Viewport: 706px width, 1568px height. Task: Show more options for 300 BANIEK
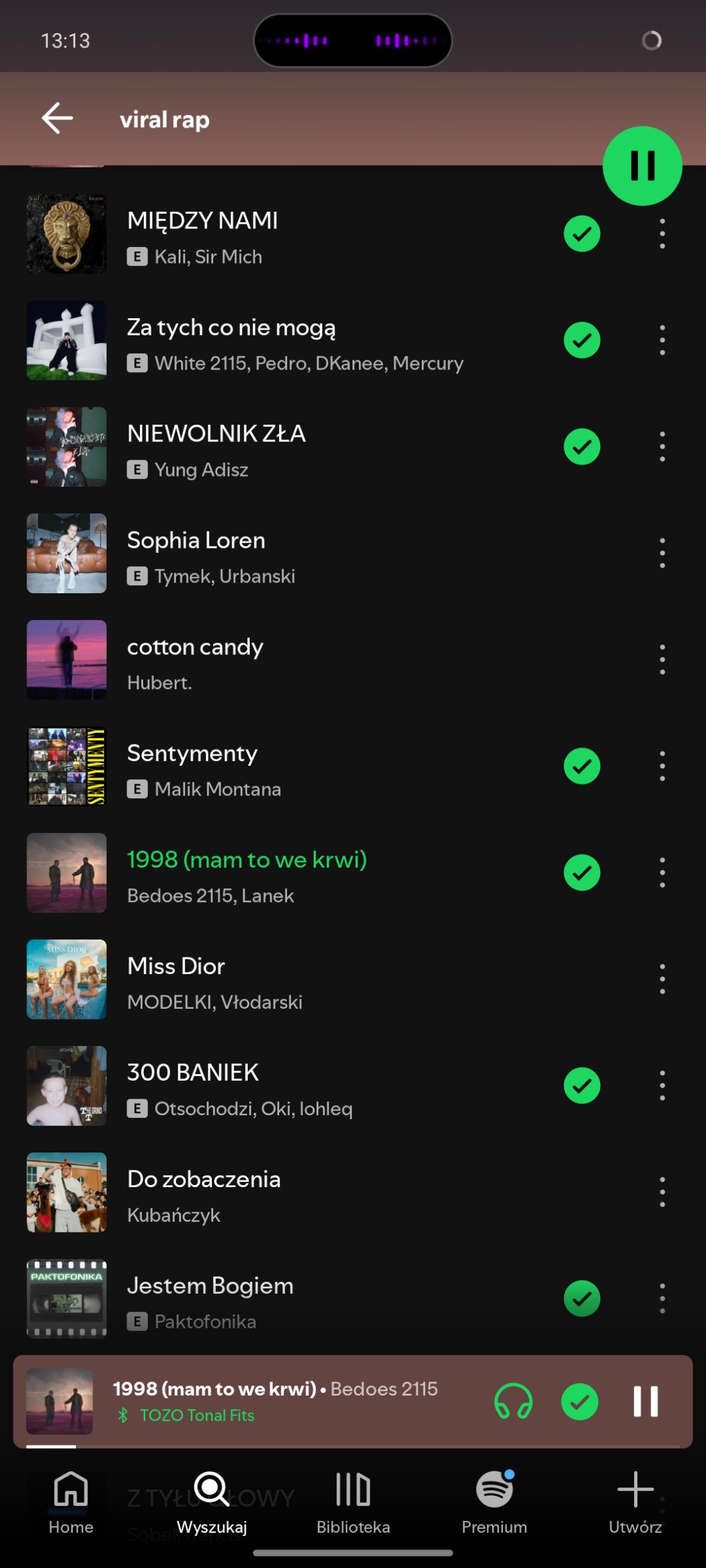(x=661, y=1086)
